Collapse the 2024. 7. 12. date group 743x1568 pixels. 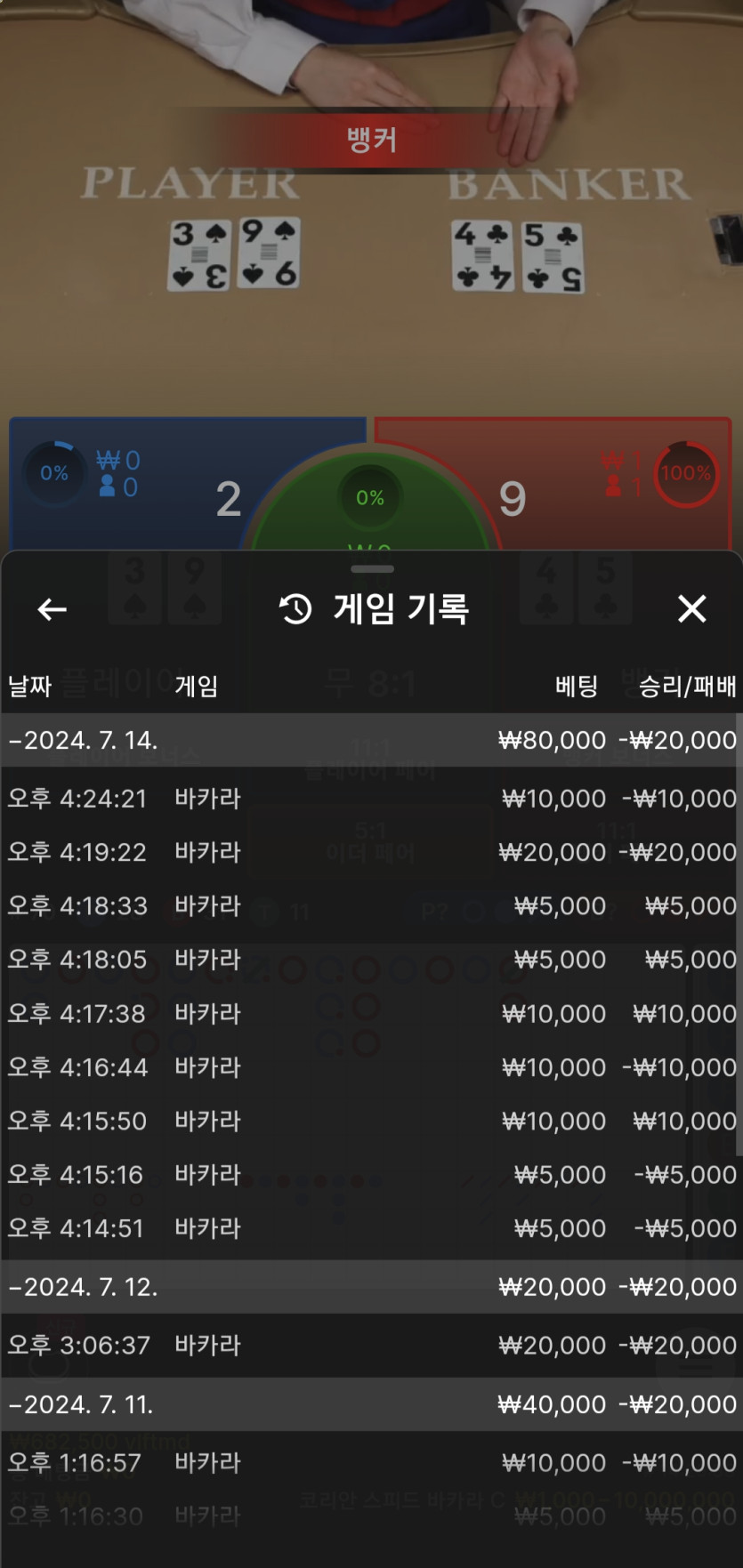(x=84, y=1287)
